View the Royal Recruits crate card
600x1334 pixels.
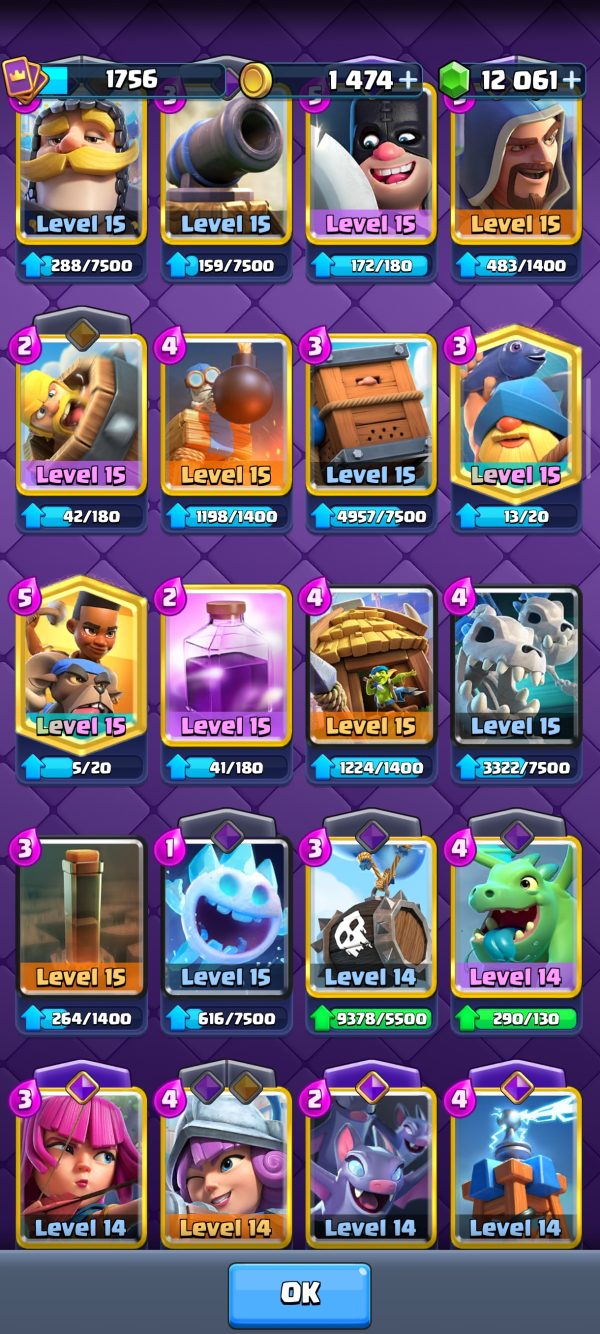[371, 414]
